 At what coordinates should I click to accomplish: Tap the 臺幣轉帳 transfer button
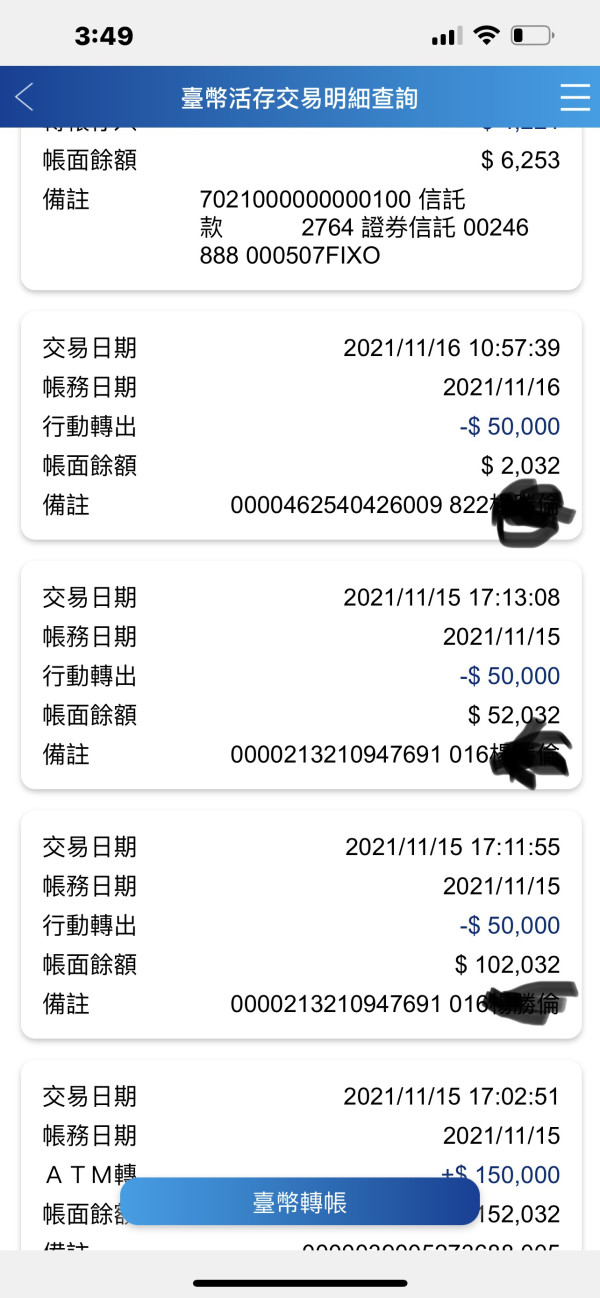(x=300, y=1202)
